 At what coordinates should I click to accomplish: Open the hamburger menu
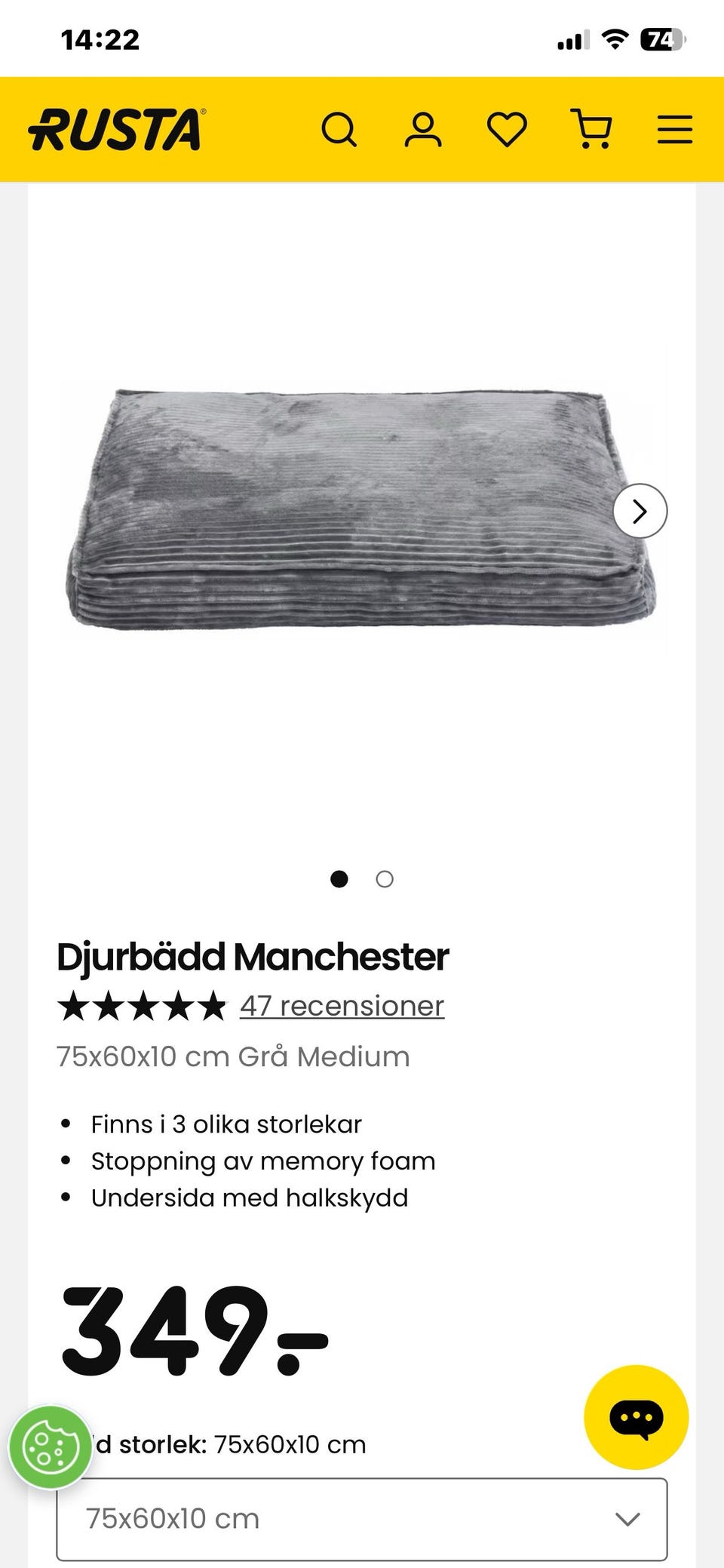[x=674, y=129]
